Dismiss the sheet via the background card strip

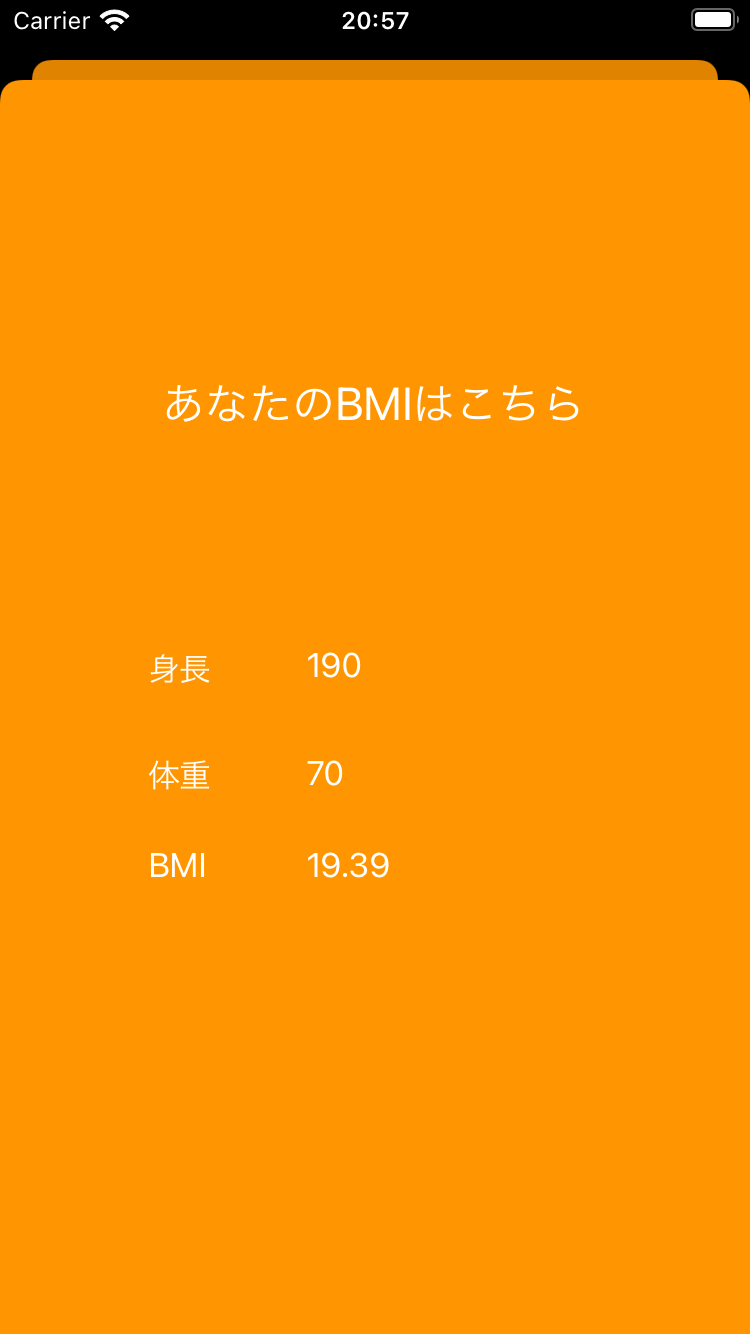[375, 71]
